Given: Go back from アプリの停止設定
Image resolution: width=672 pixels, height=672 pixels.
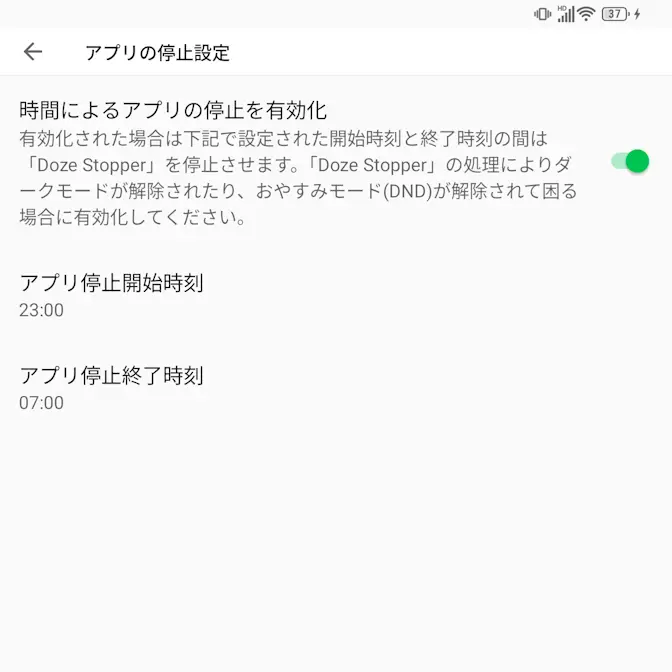Looking at the screenshot, I should (33, 52).
